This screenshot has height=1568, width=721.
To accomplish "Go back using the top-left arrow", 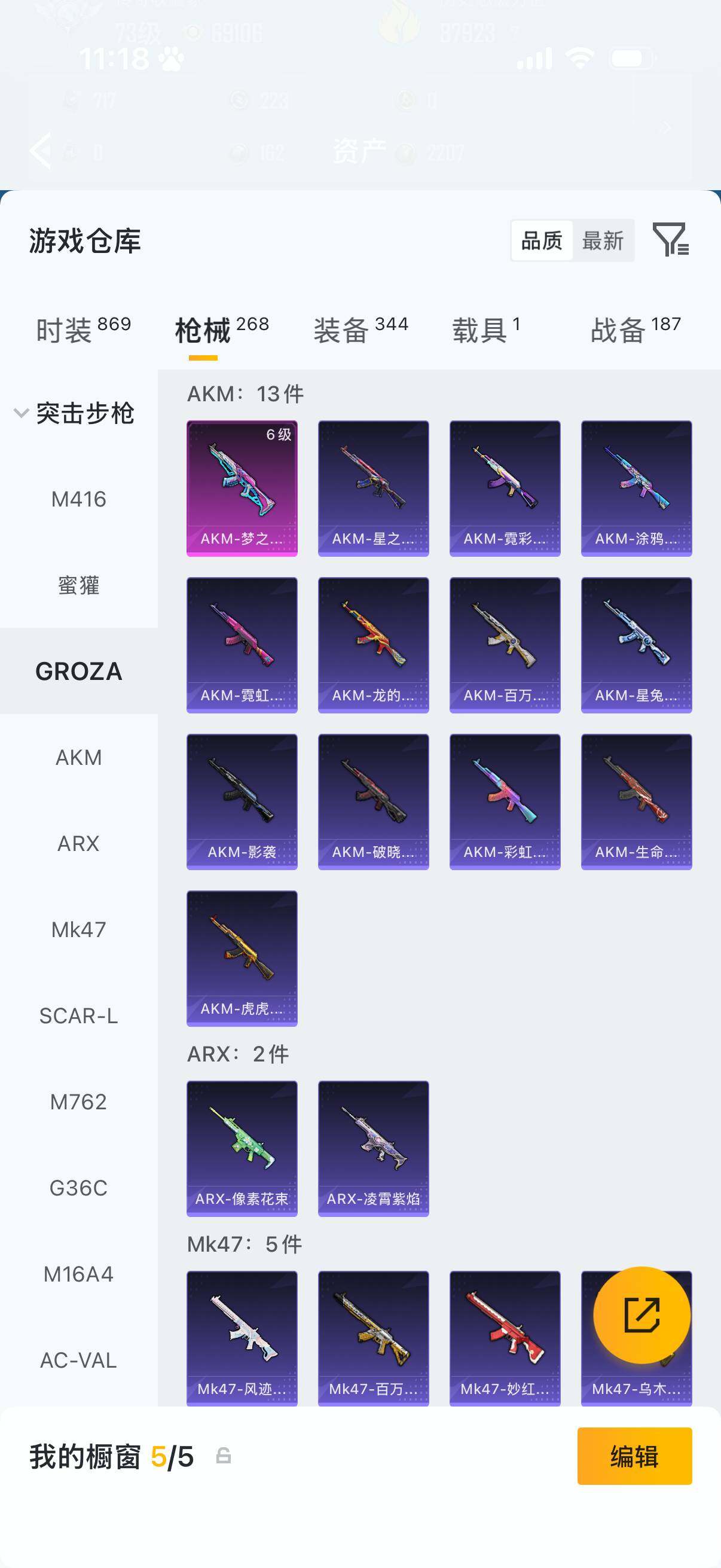I will (40, 150).
